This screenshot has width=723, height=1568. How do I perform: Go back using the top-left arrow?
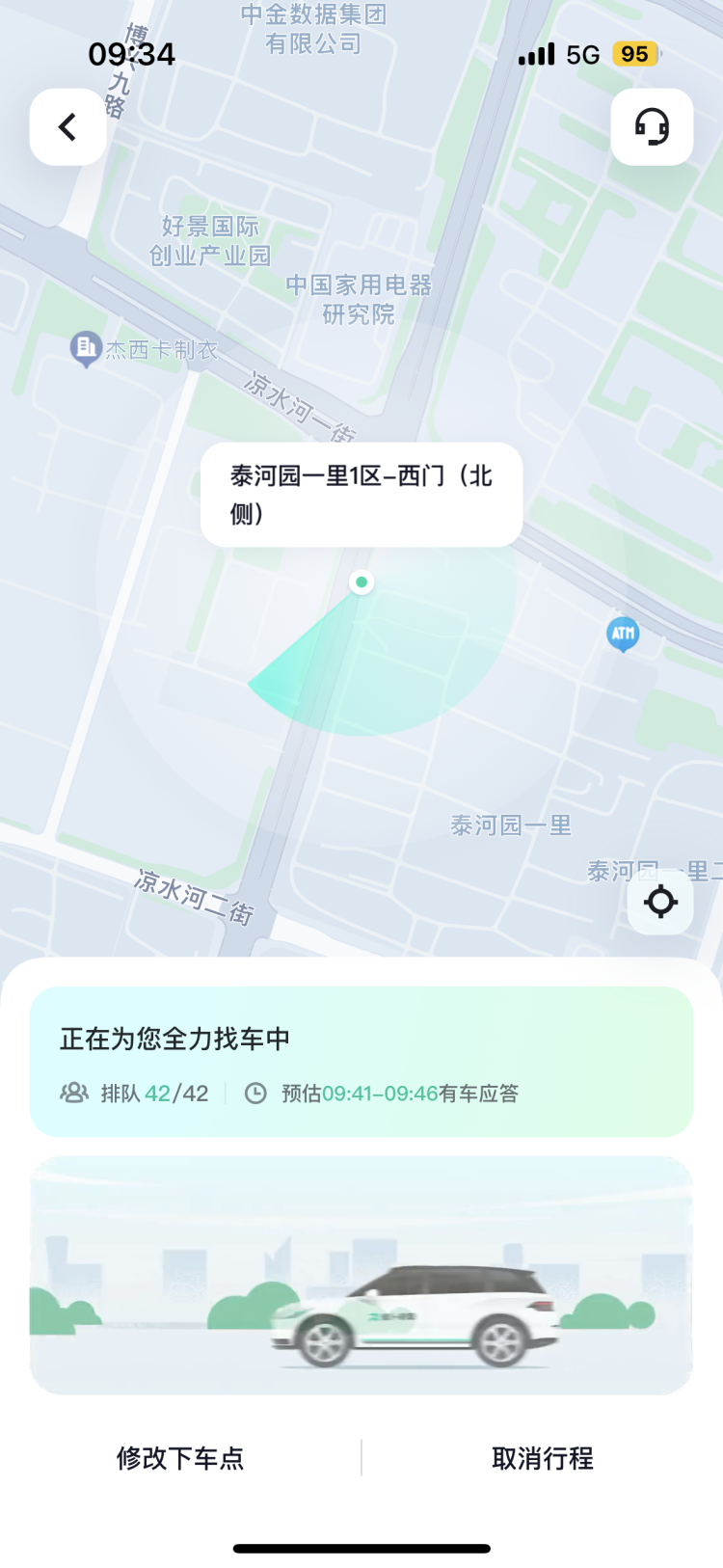tap(67, 127)
